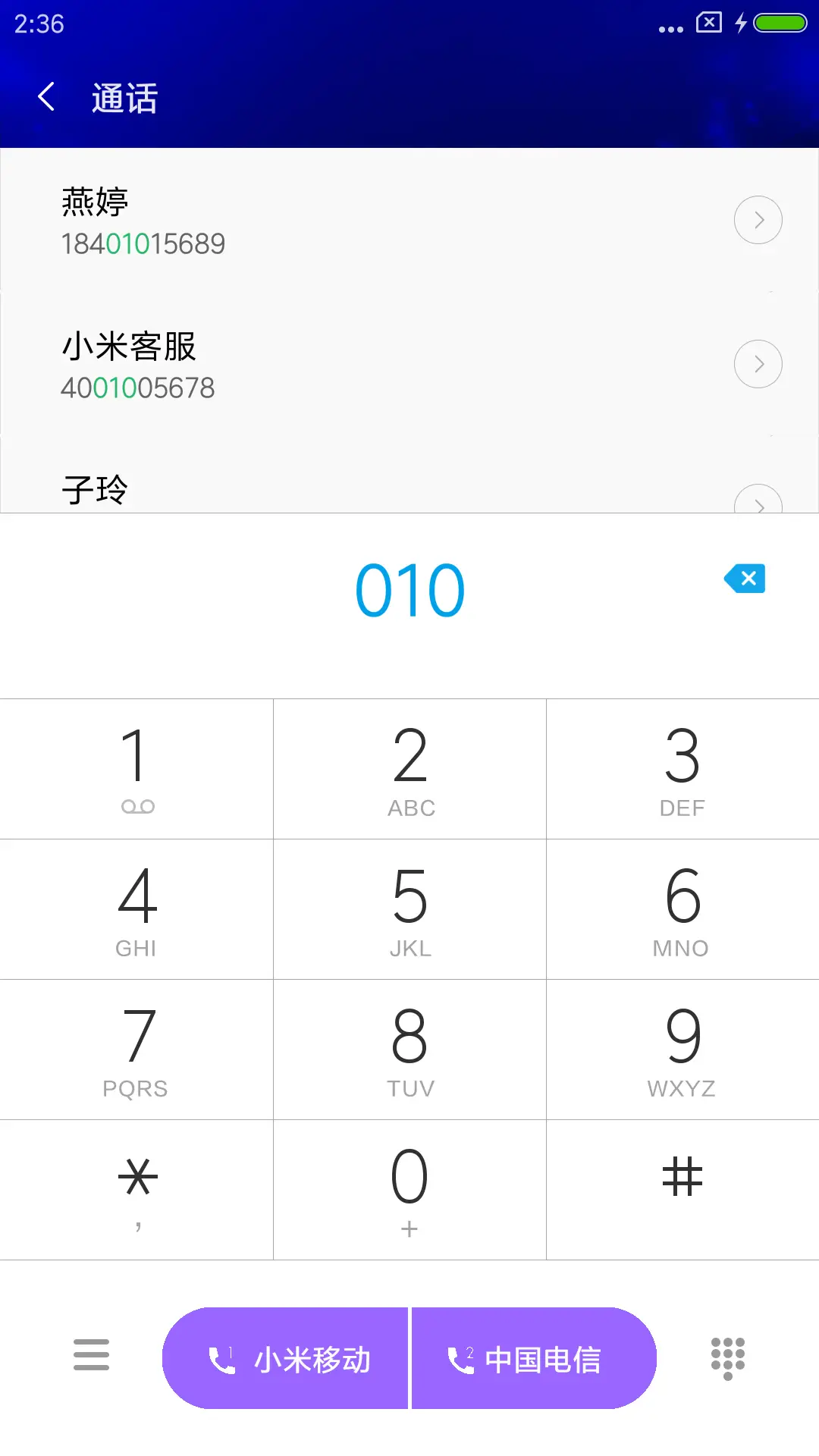Tap the back arrow beside 通话
The height and width of the screenshot is (1456, 819).
pos(47,97)
